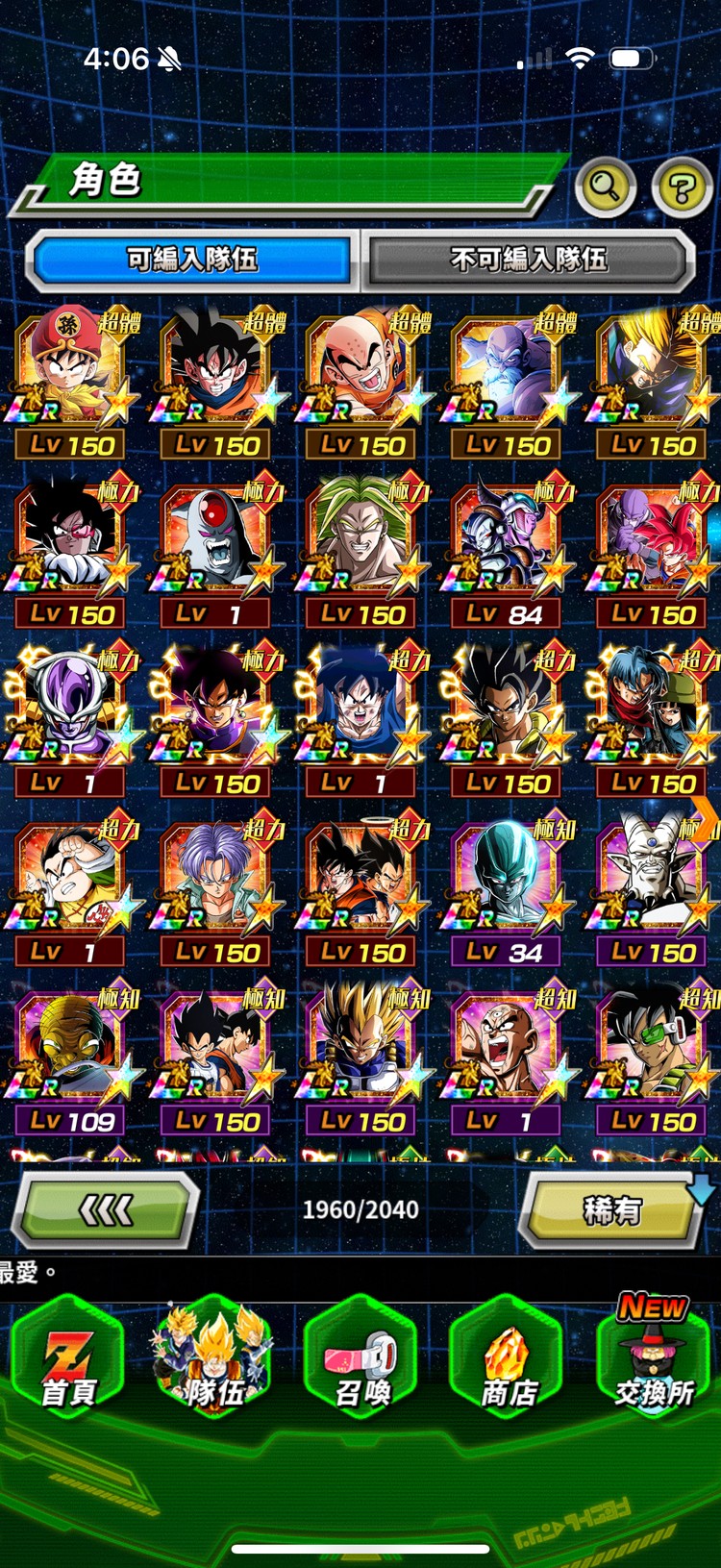Switch to 不可編入隊伍 tab
The image size is (721, 1568).
tap(529, 260)
